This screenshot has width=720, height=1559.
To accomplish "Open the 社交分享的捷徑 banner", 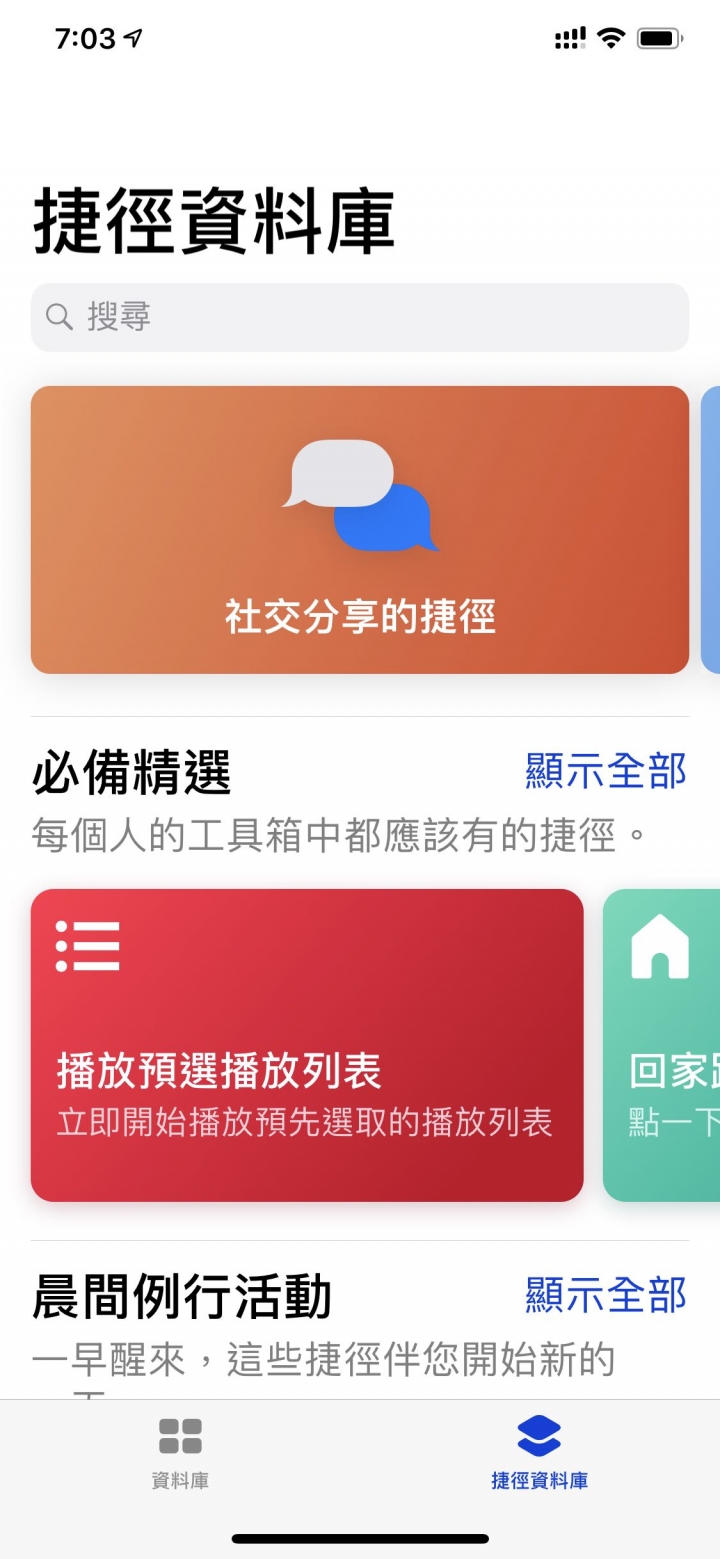I will [x=360, y=529].
